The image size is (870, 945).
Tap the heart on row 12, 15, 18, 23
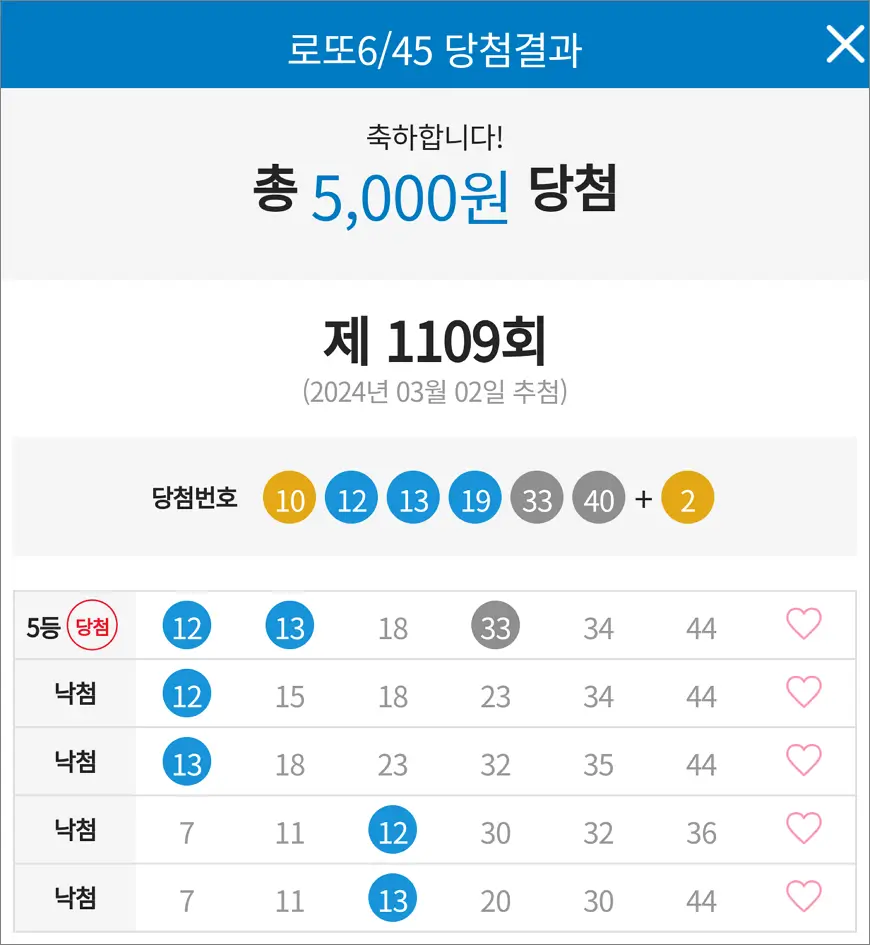click(x=804, y=692)
